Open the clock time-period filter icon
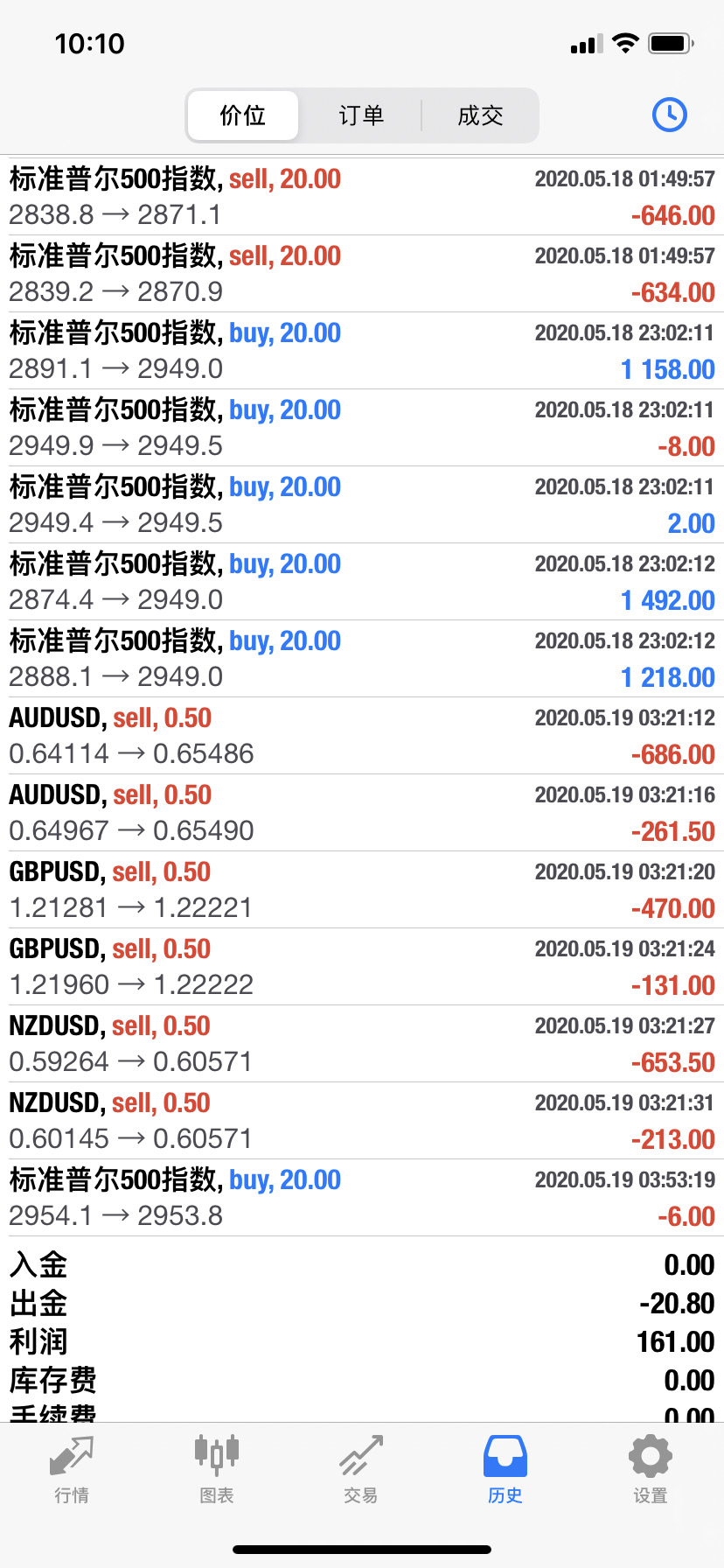Image resolution: width=724 pixels, height=1568 pixels. pyautogui.click(x=670, y=115)
